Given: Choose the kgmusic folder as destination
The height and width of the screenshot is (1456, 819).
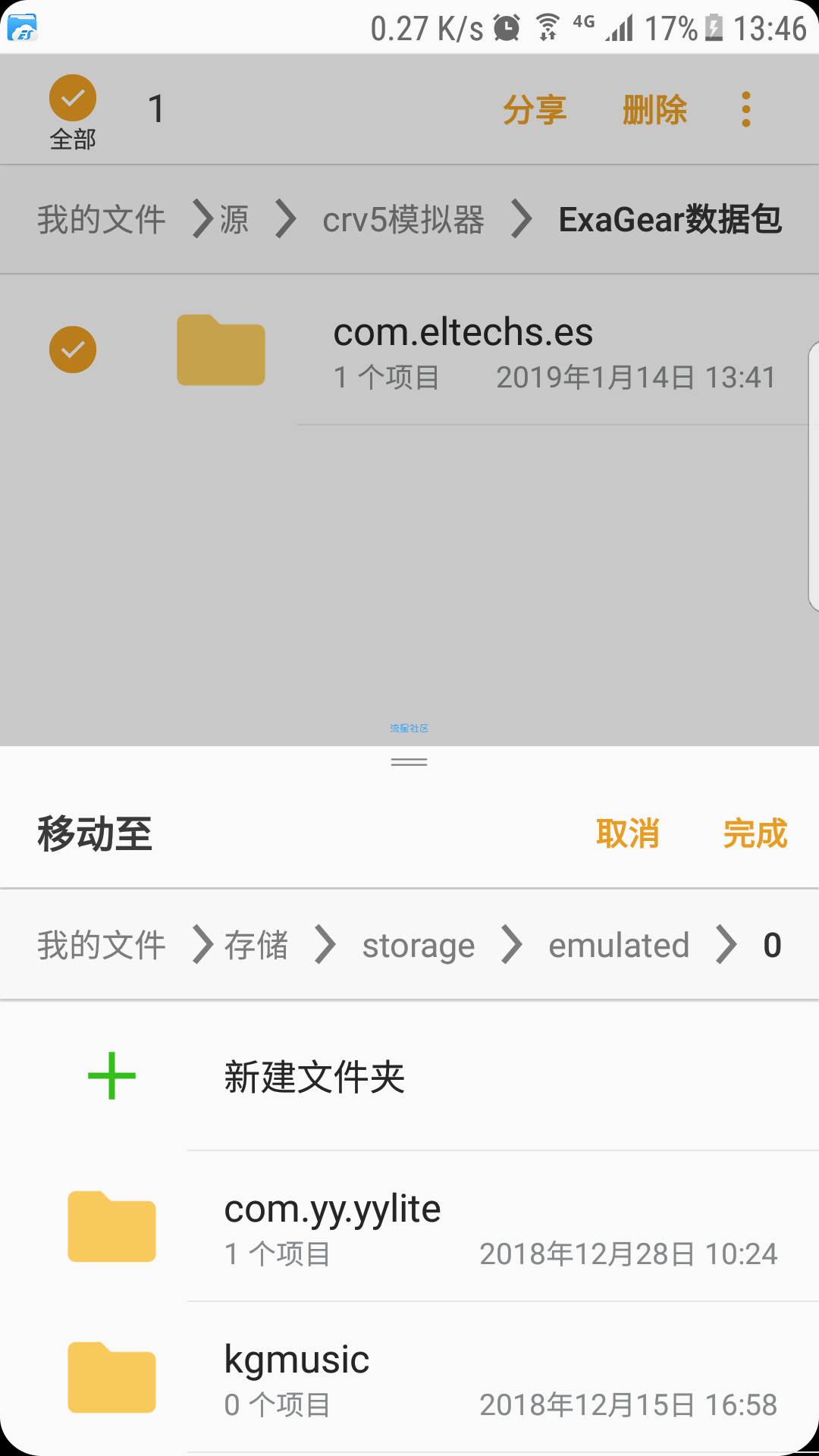Looking at the screenshot, I should click(297, 1377).
